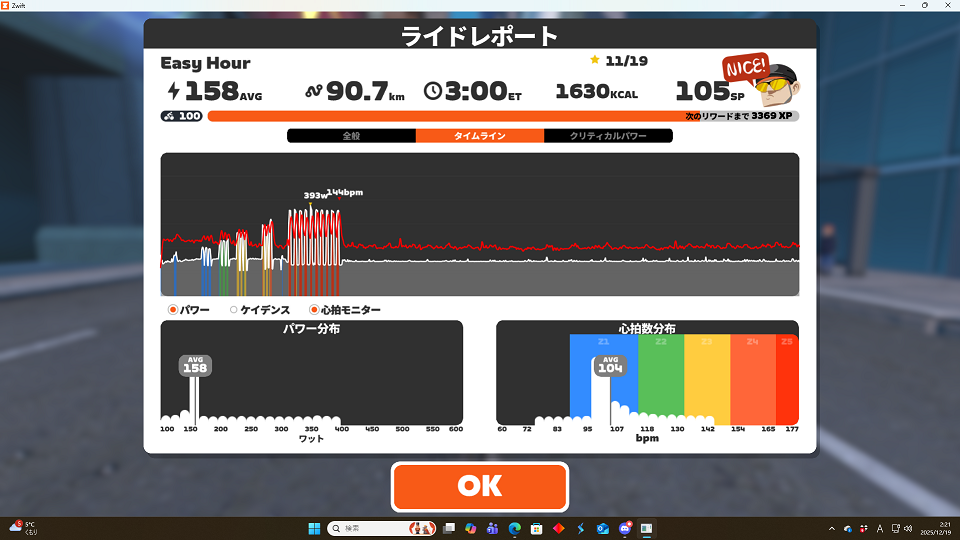The image size is (960, 540).
Task: Open the クリティカルパワー tab
Action: tap(608, 135)
